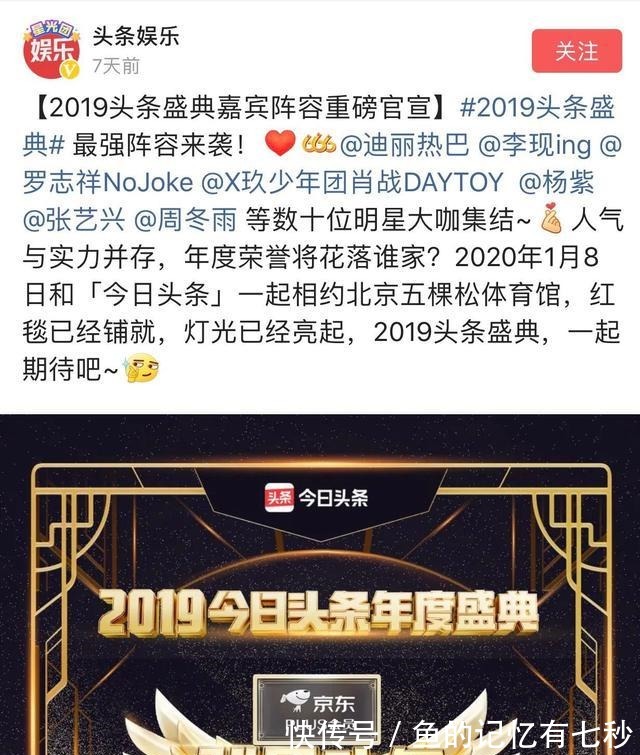This screenshot has height=755, width=640.
Task: Open the @李现ing mention
Action: click(x=537, y=146)
